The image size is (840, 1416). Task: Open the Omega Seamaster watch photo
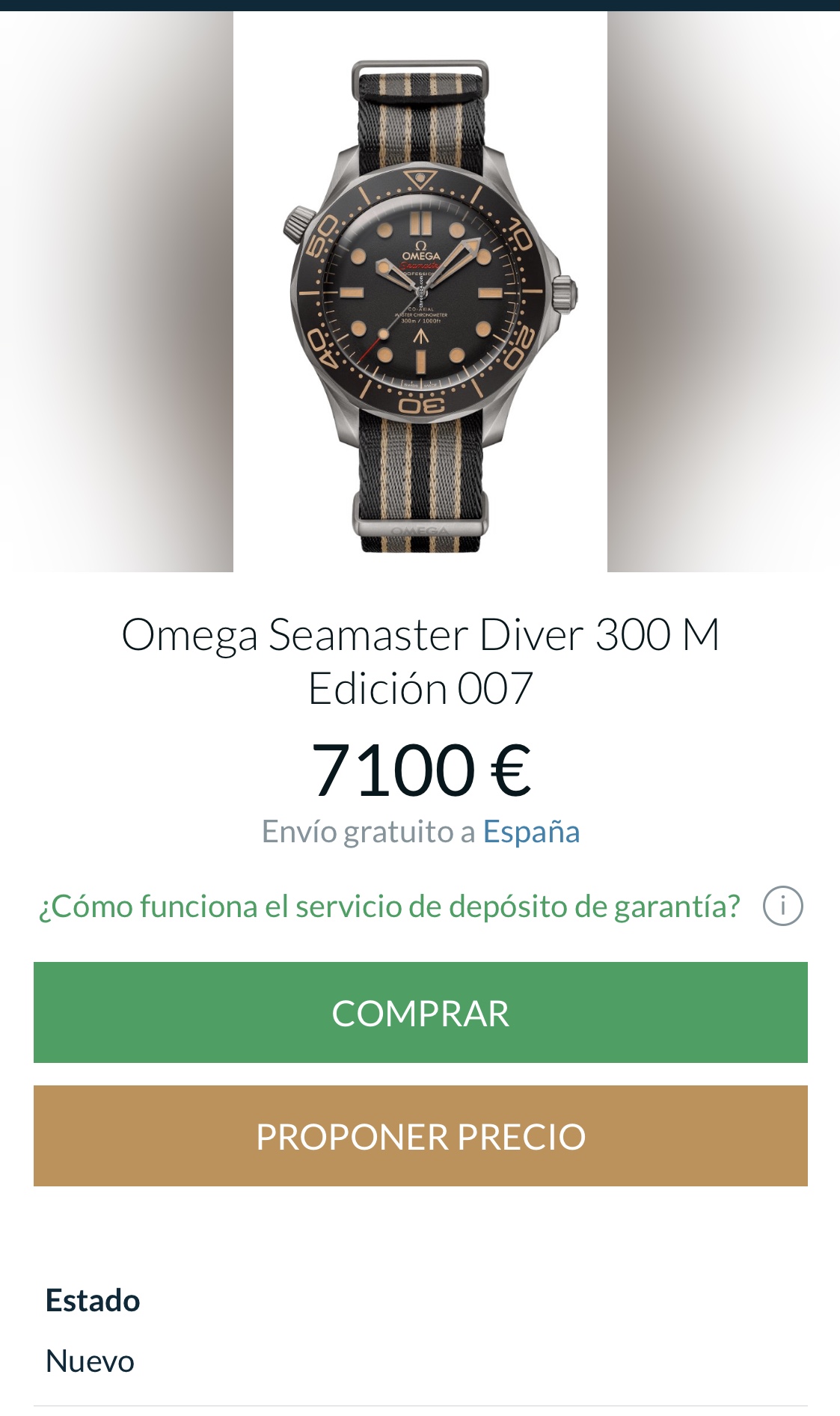click(420, 299)
